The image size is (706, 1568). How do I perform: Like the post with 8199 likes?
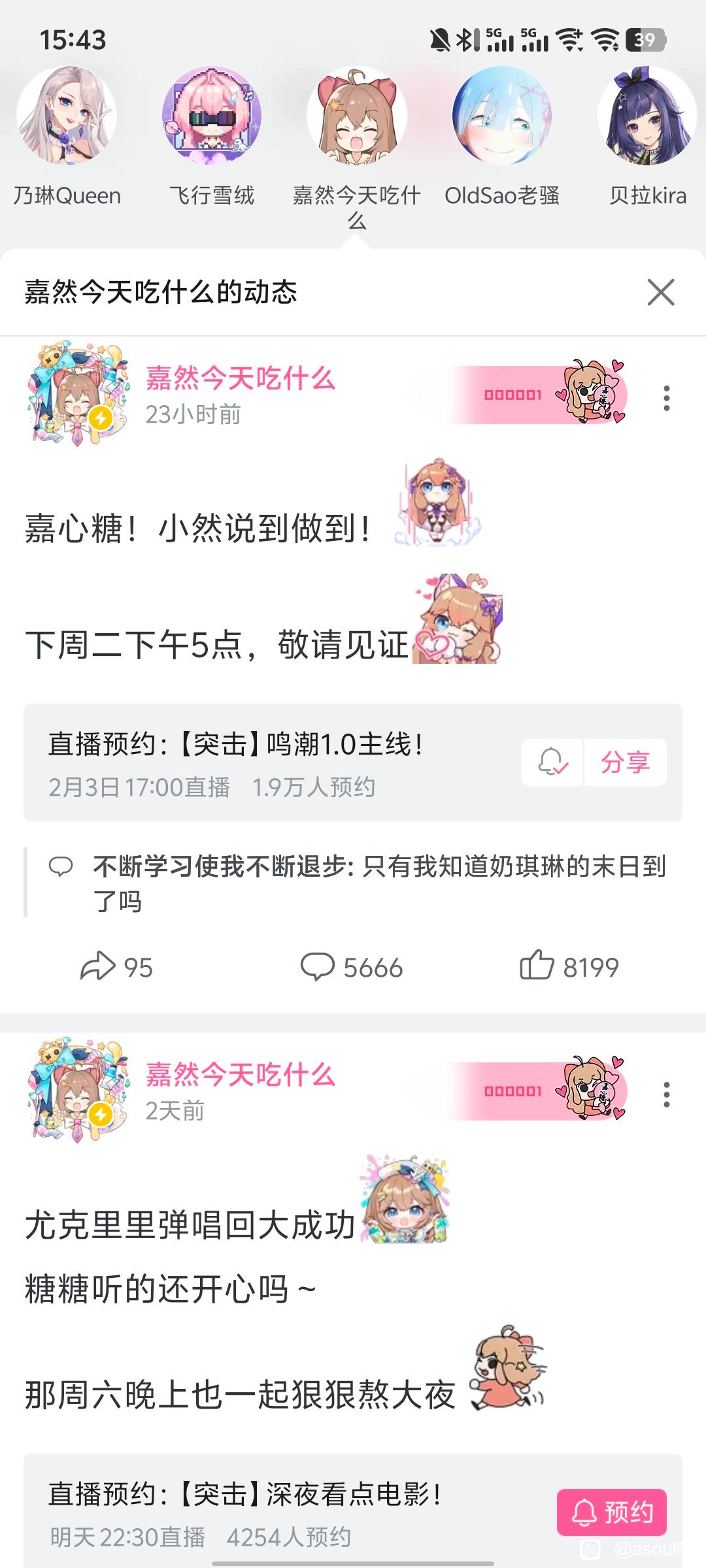pos(569,967)
